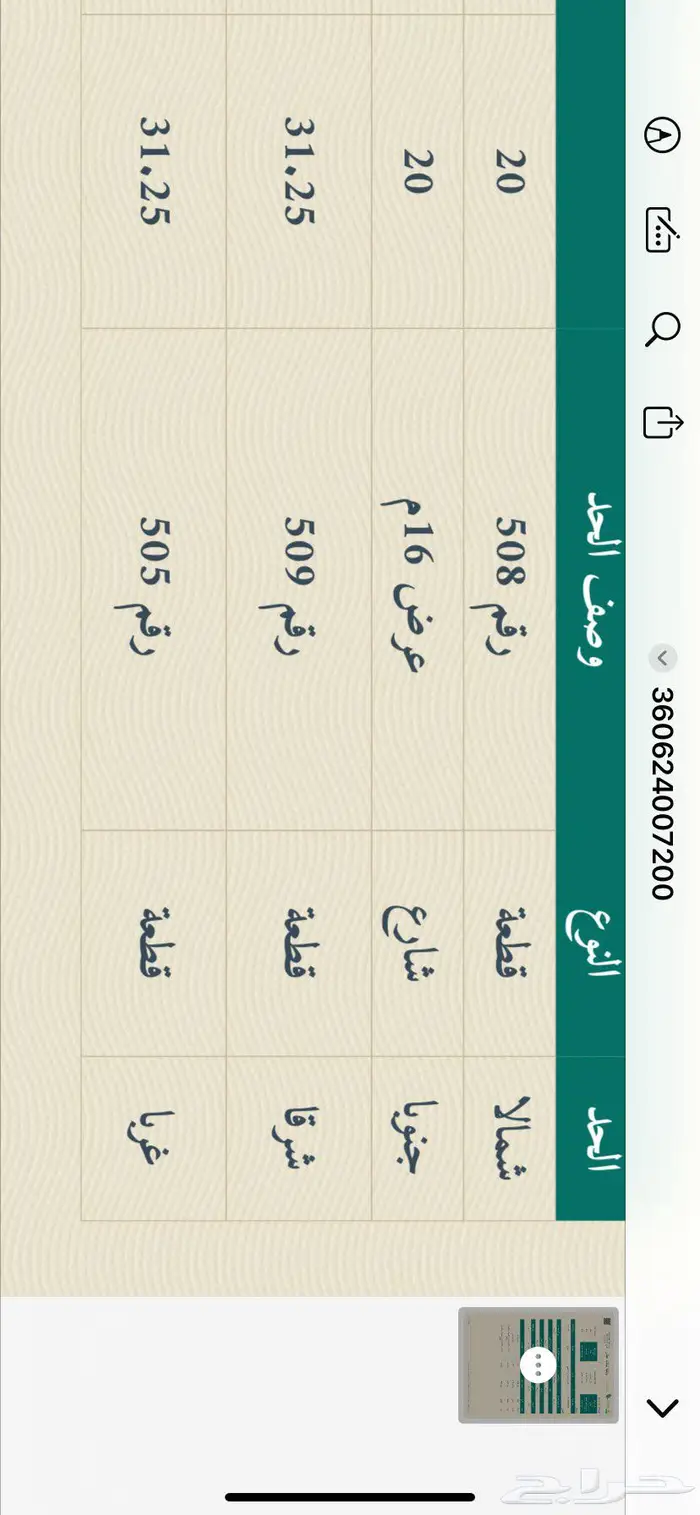Expand the 360624007200 title menu
The image size is (700, 1515).
pyautogui.click(x=662, y=658)
